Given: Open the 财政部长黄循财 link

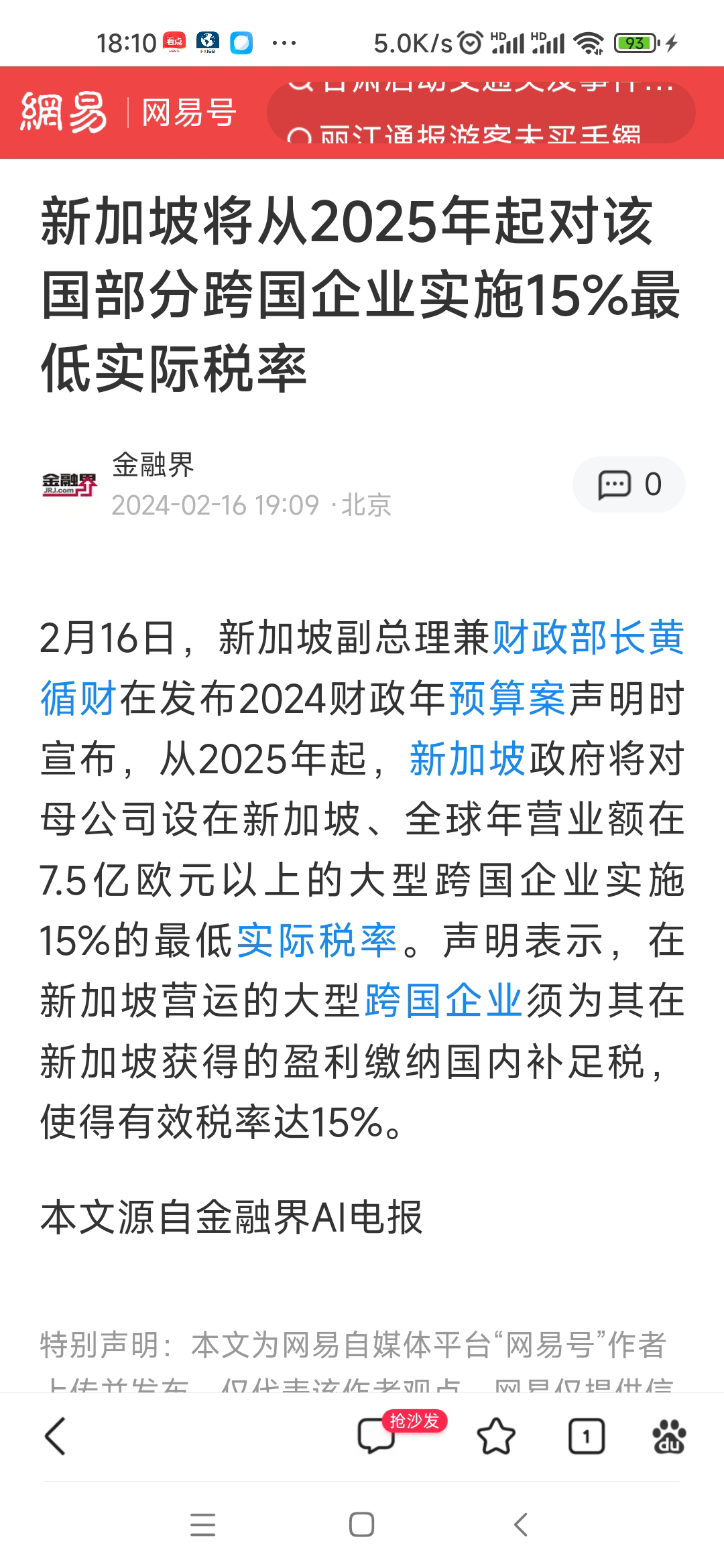Looking at the screenshot, I should pyautogui.click(x=587, y=637).
